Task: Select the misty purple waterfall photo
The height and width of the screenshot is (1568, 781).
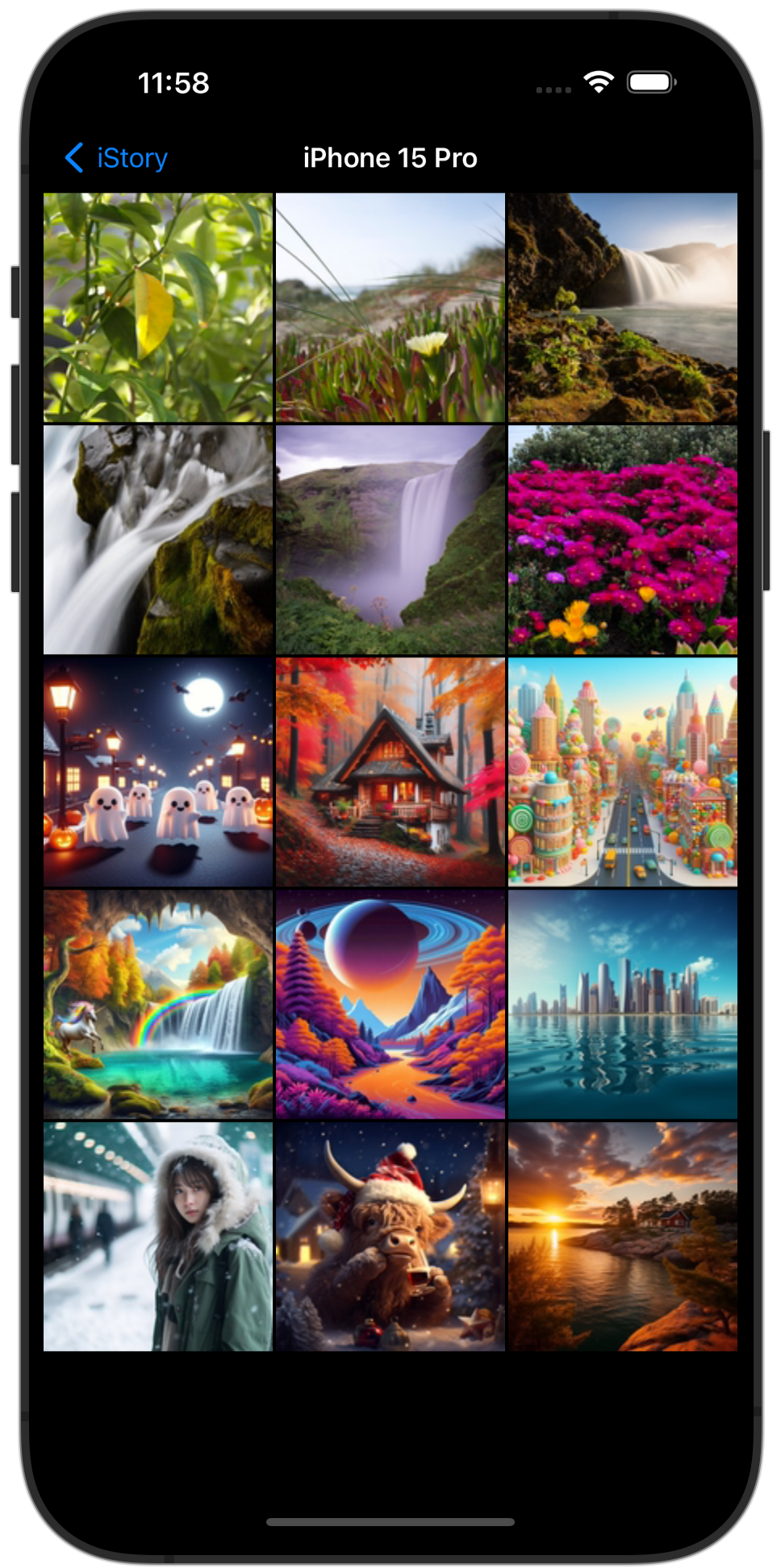Action: (390, 540)
